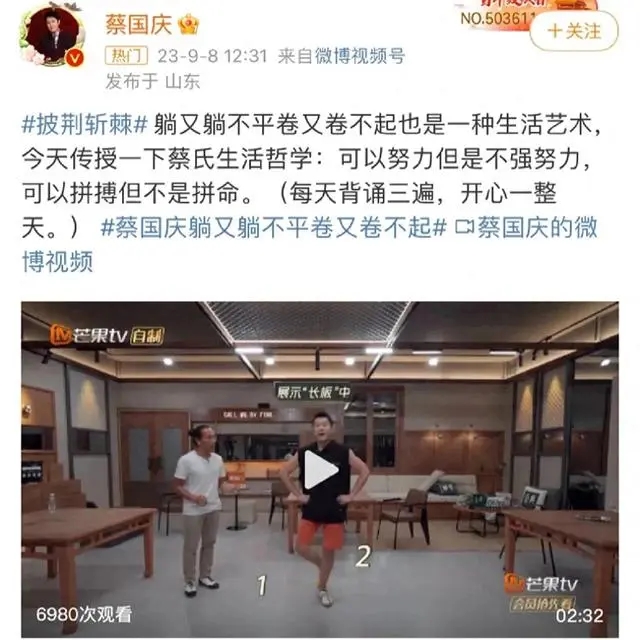Play the video in the post
The image size is (640, 640).
320,470
